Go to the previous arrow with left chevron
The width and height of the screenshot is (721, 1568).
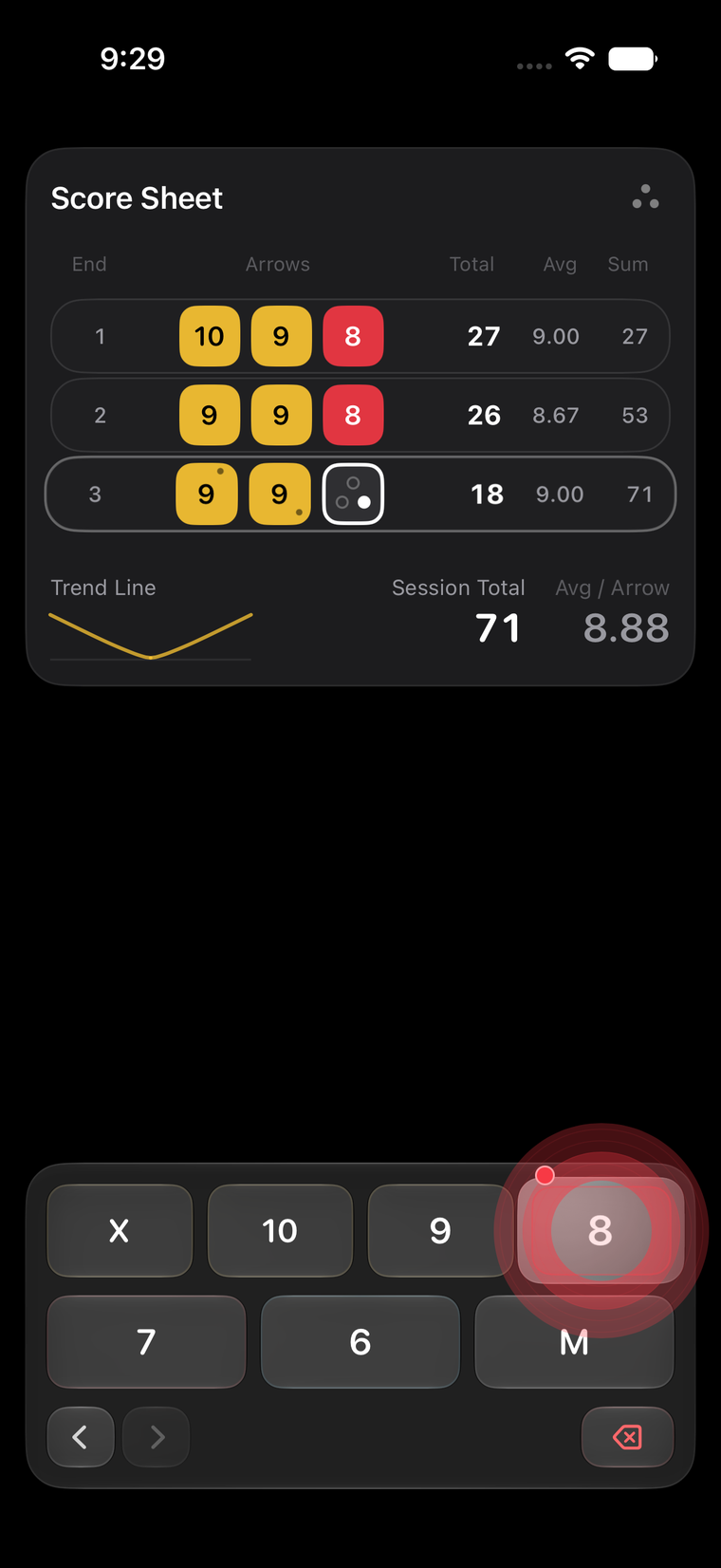81,1437
